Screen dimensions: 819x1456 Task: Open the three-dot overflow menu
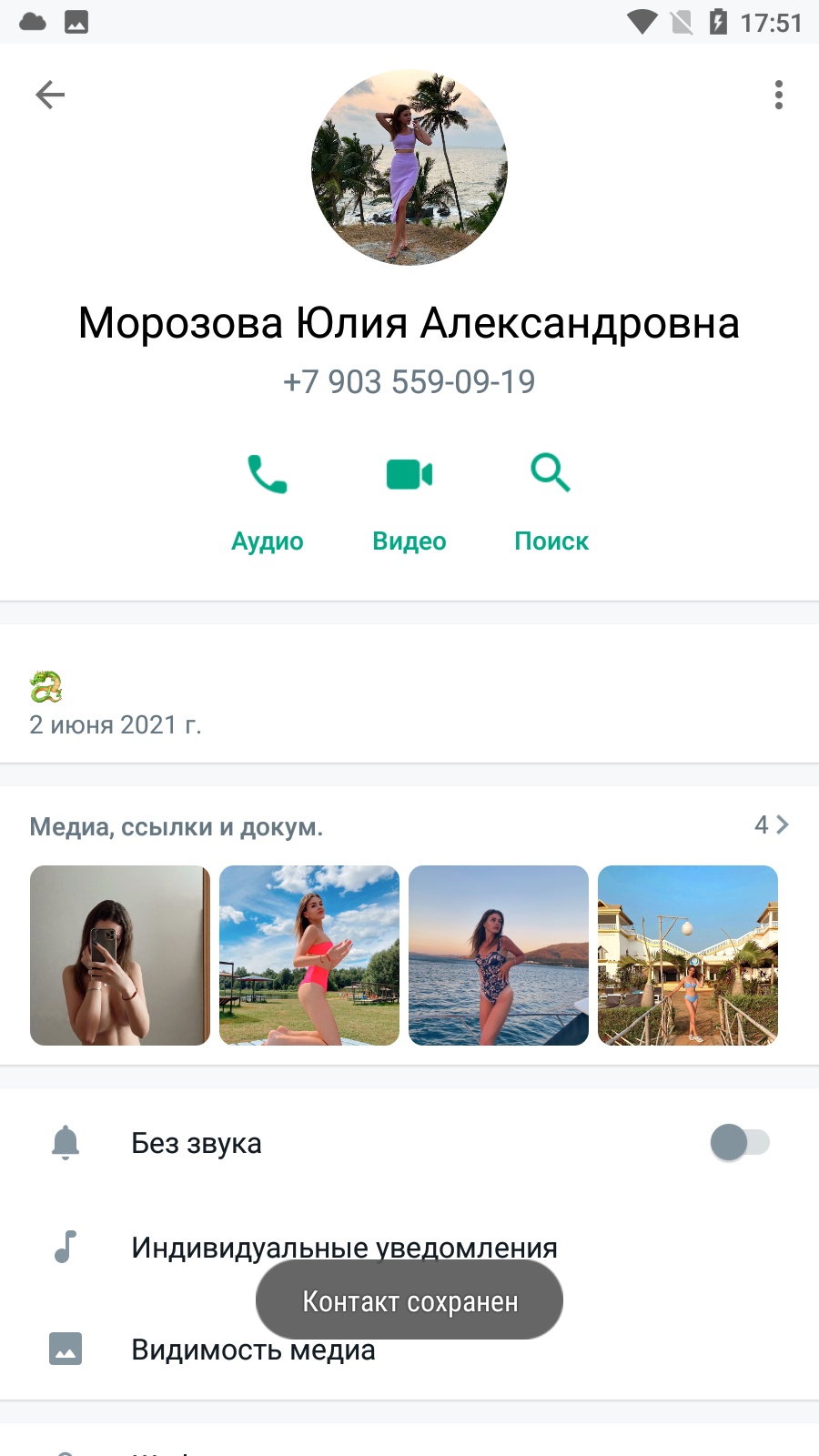[x=779, y=95]
